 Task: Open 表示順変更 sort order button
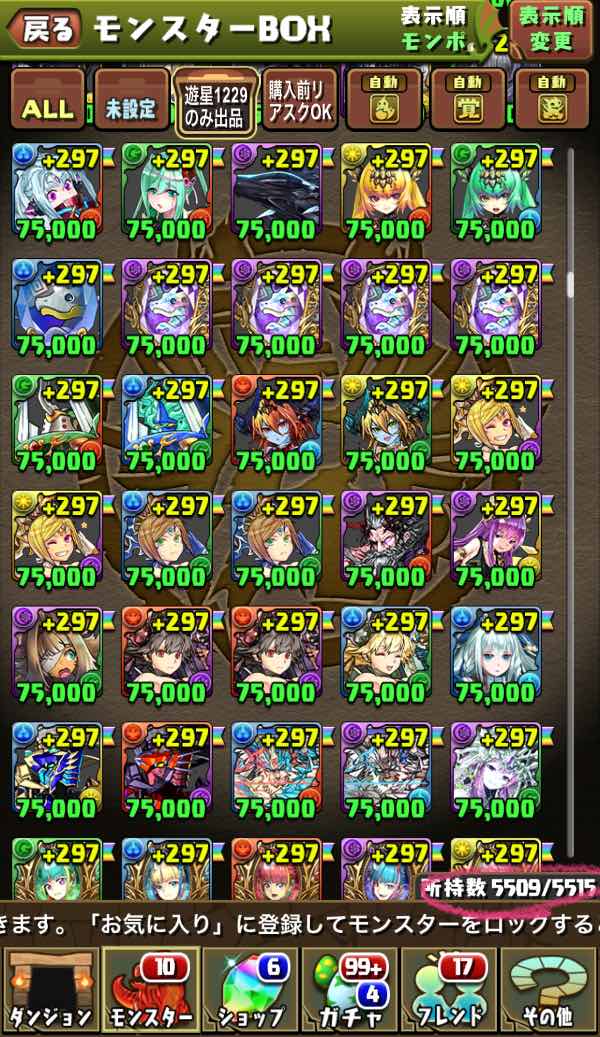pyautogui.click(x=551, y=28)
